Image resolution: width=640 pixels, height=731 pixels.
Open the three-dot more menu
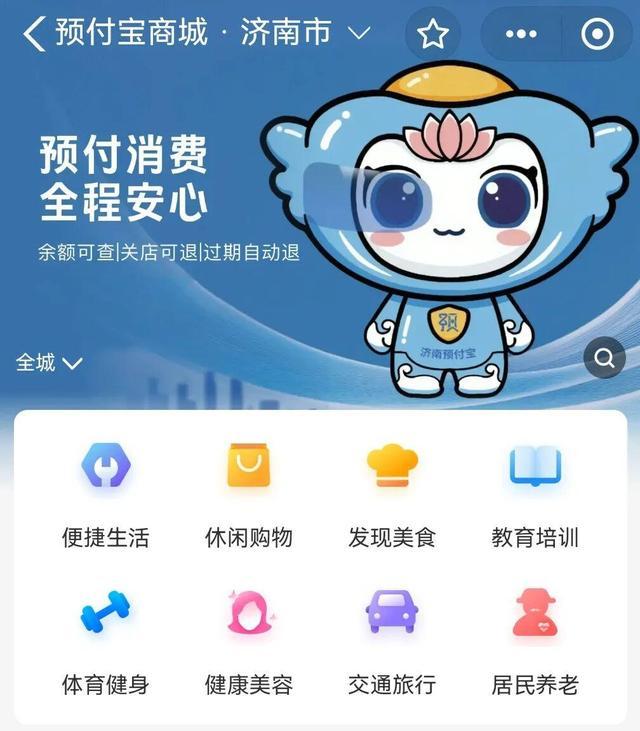pyautogui.click(x=521, y=34)
